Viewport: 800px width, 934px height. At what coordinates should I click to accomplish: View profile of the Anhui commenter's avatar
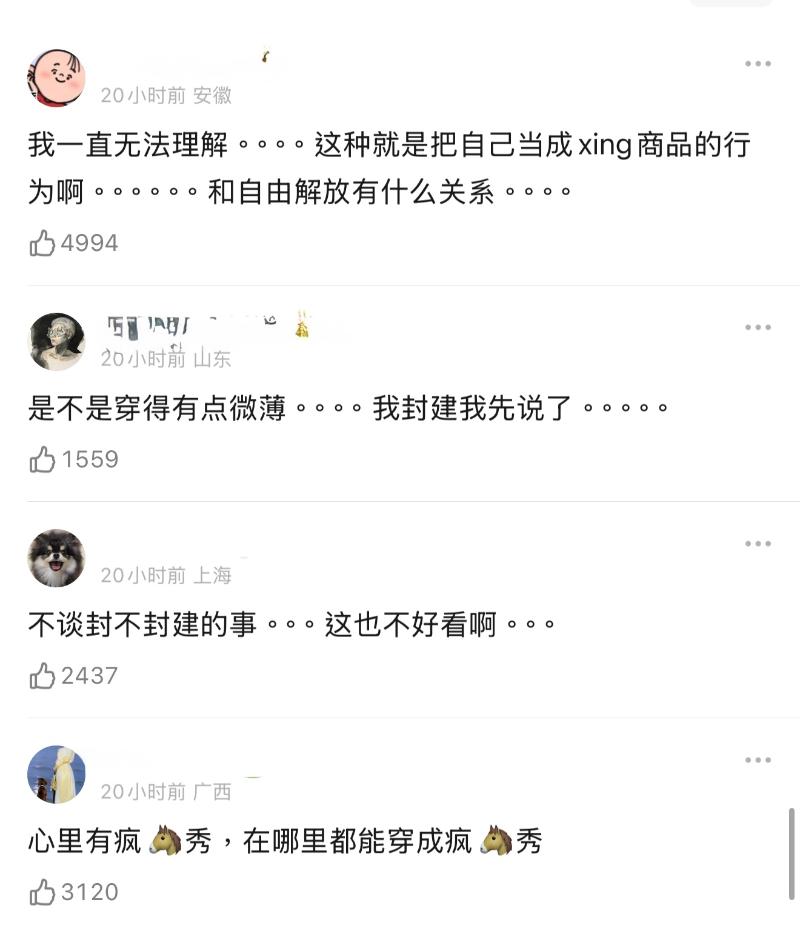tap(57, 78)
